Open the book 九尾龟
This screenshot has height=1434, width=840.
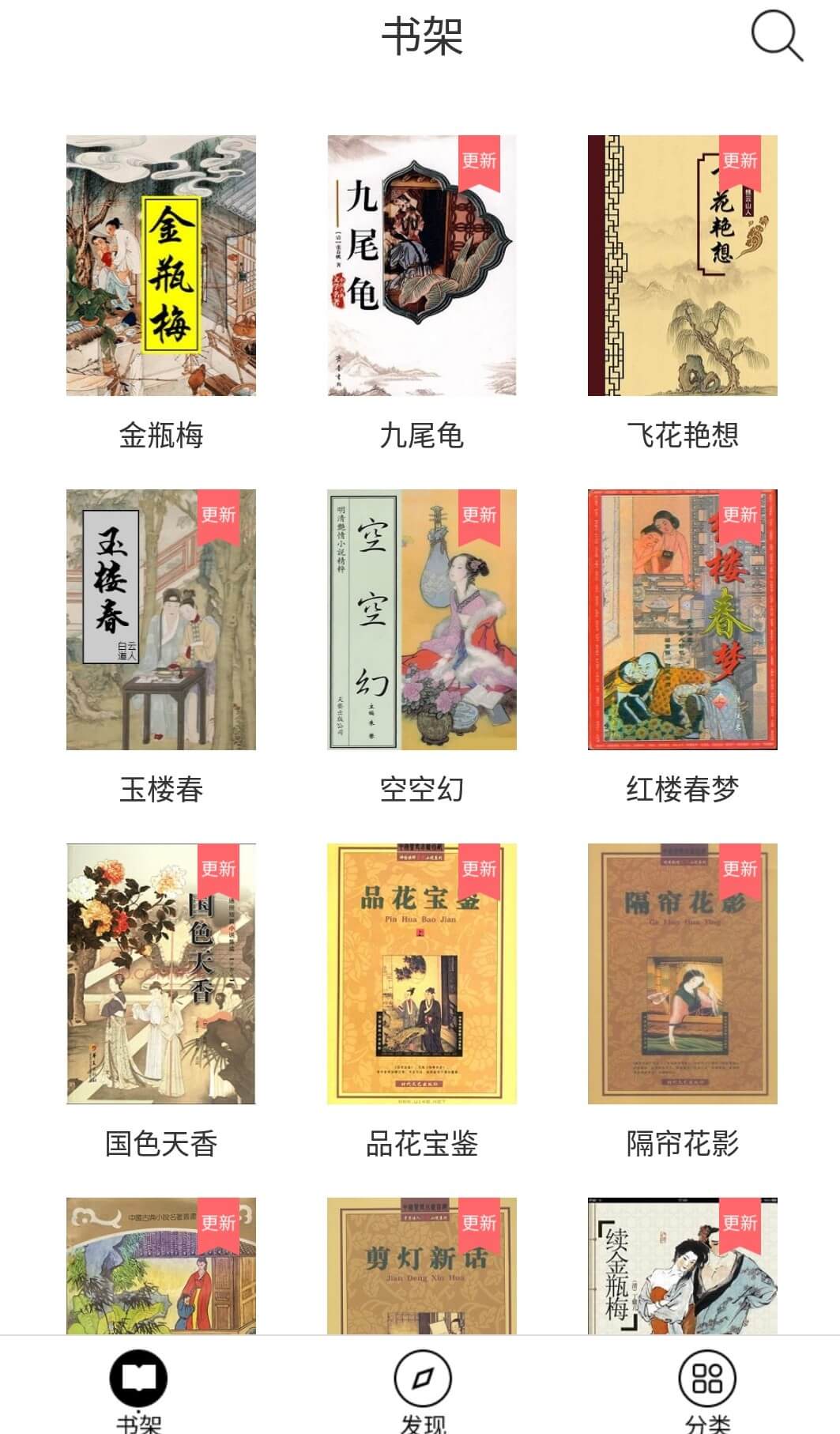[422, 266]
